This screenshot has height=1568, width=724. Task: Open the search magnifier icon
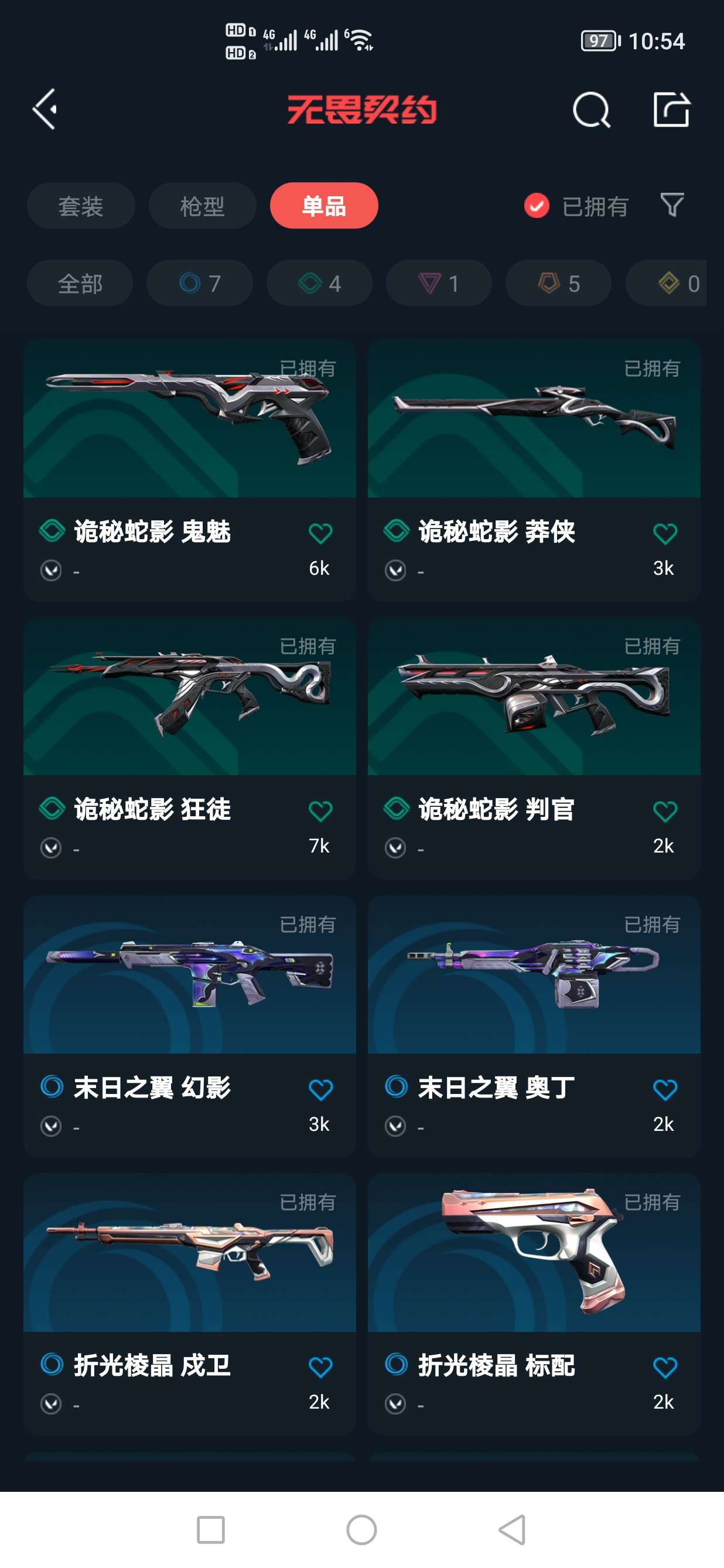tap(591, 110)
